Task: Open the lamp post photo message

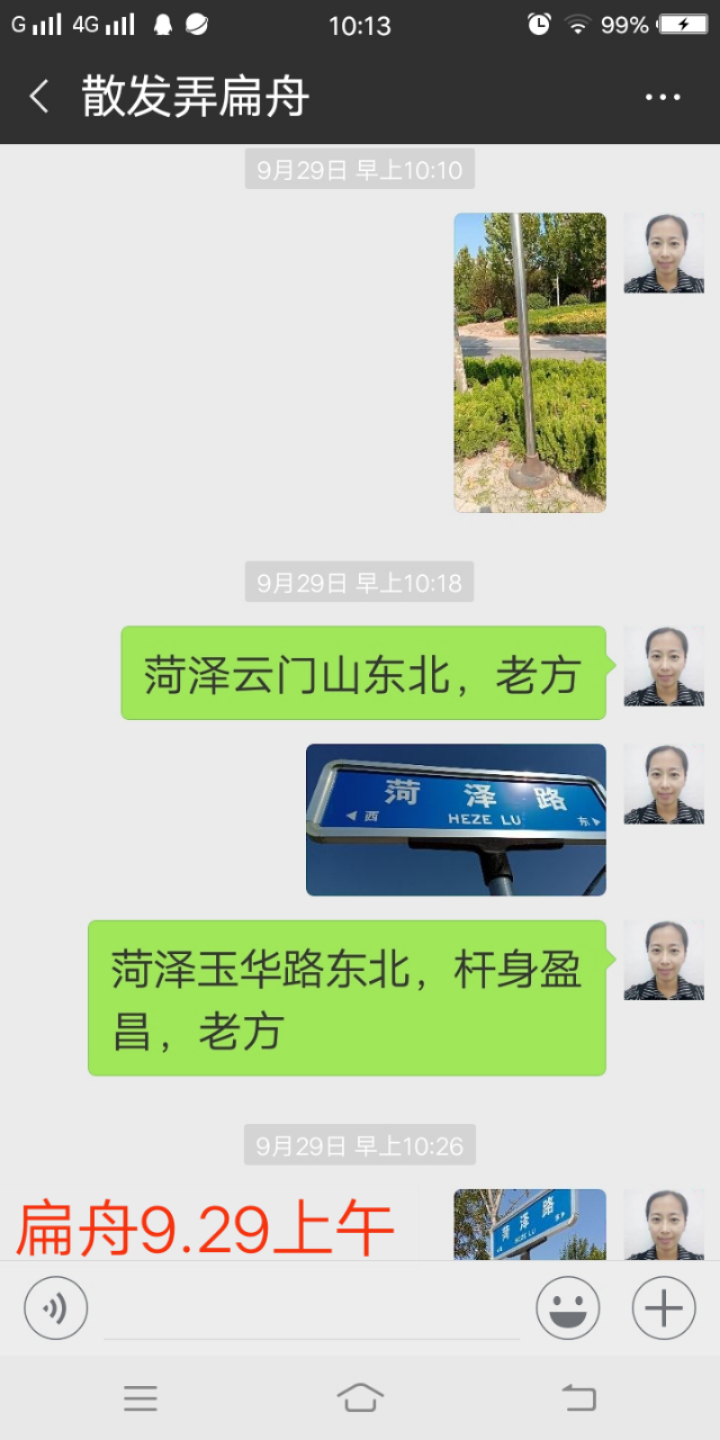Action: point(530,362)
